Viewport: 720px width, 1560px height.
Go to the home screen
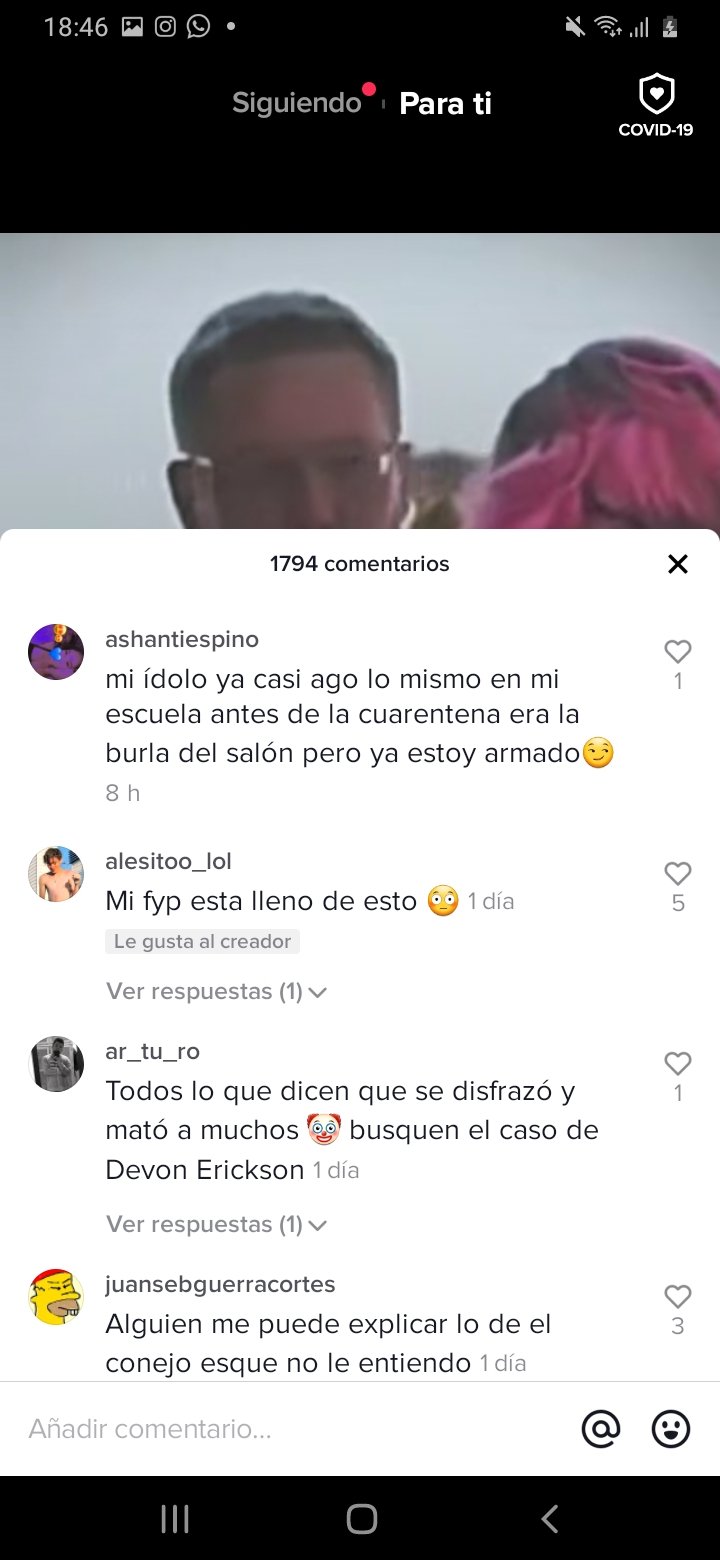point(361,1519)
